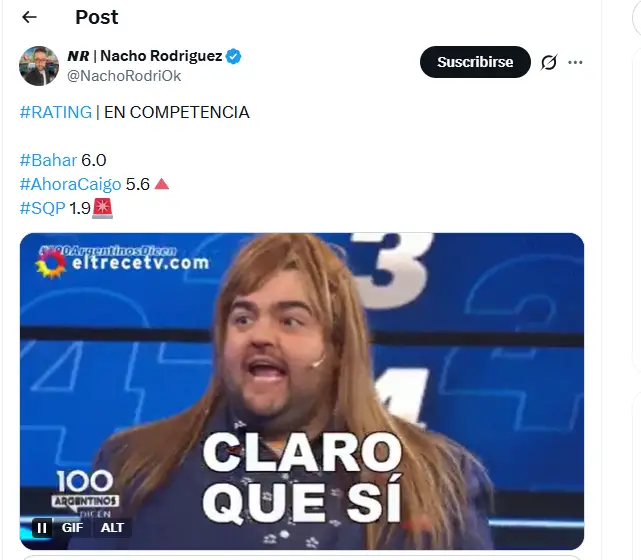
Task: Open the #Bahar hashtag
Action: 48,160
